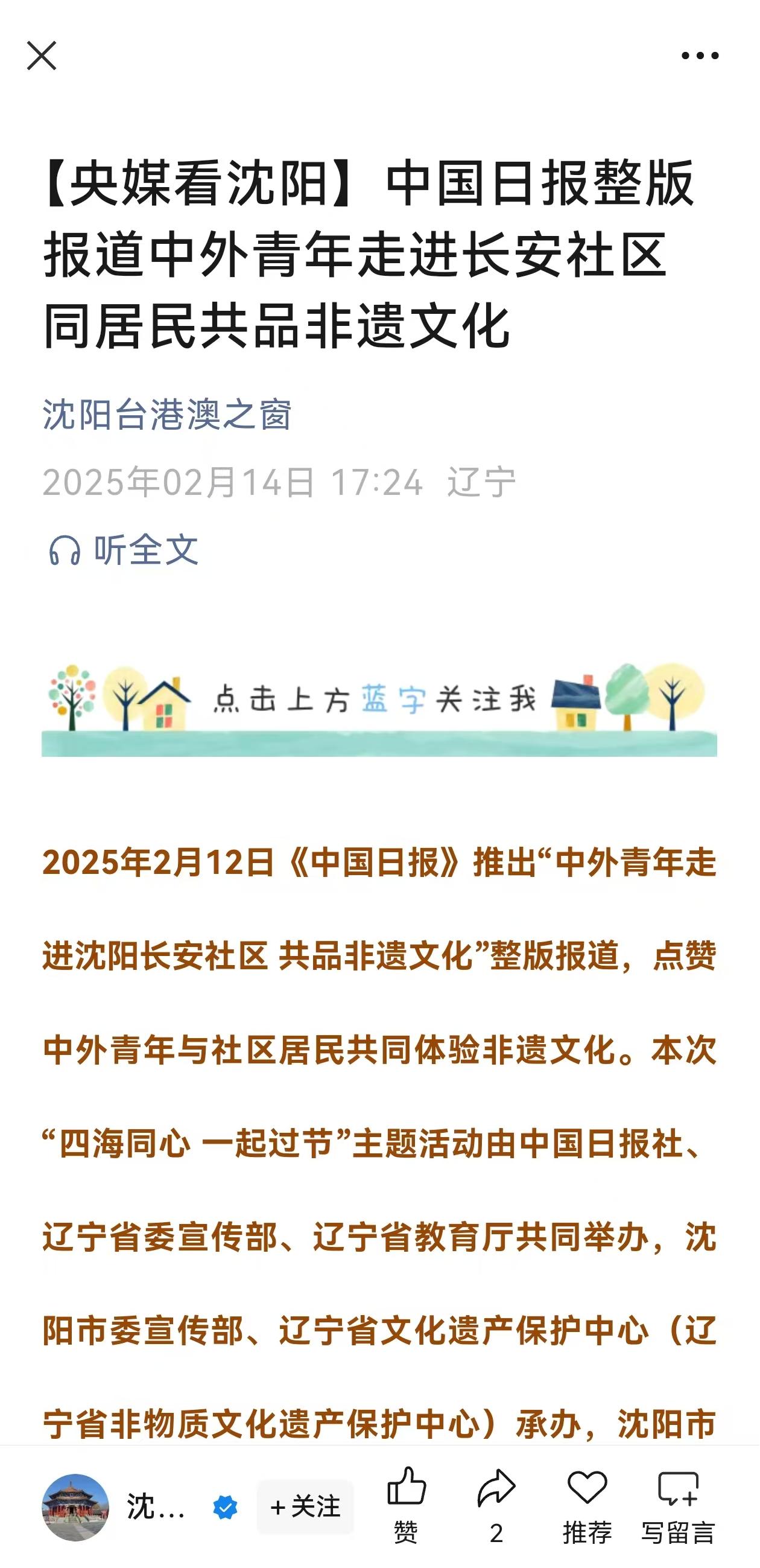
Task: Open 沈阳台港澳之窗 account link
Action: point(167,415)
